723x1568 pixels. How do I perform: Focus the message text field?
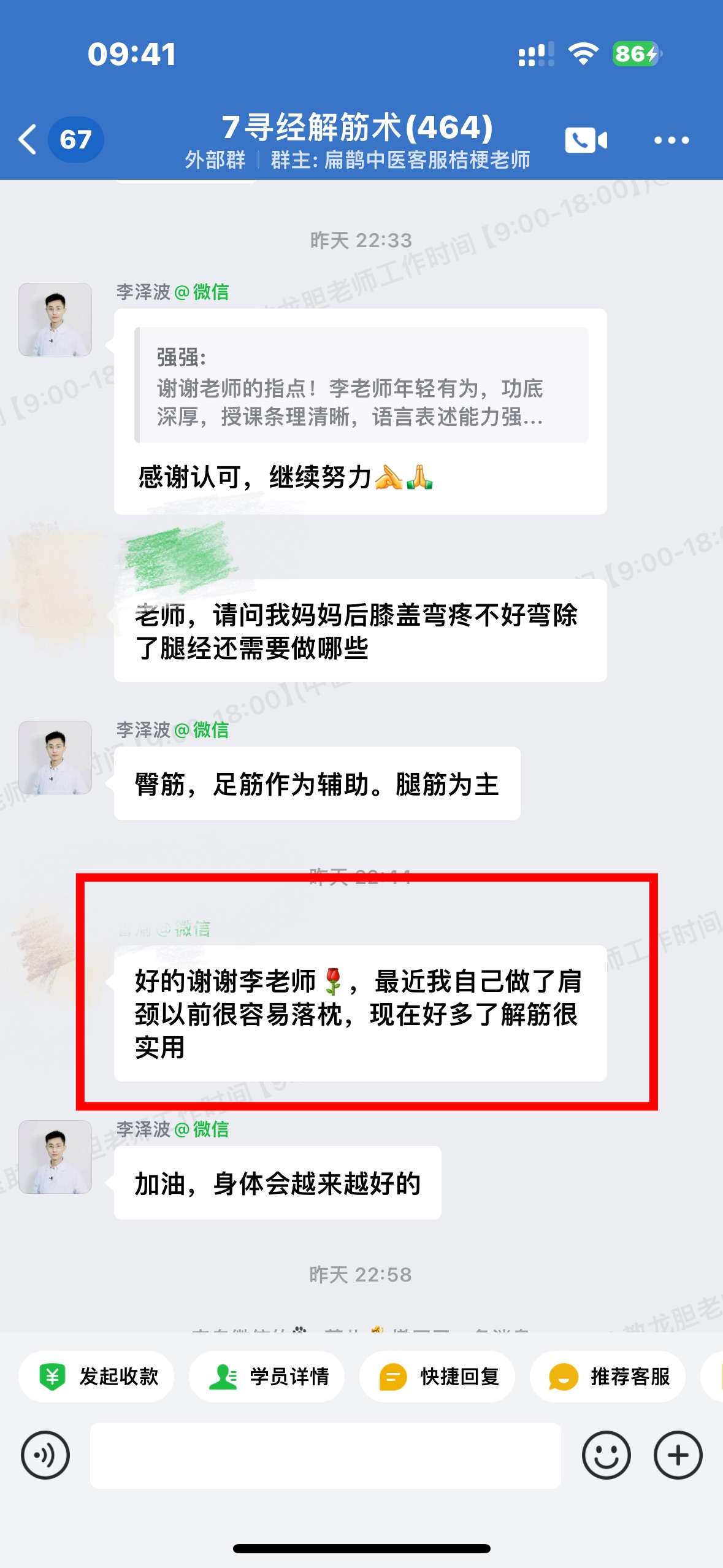325,1455
